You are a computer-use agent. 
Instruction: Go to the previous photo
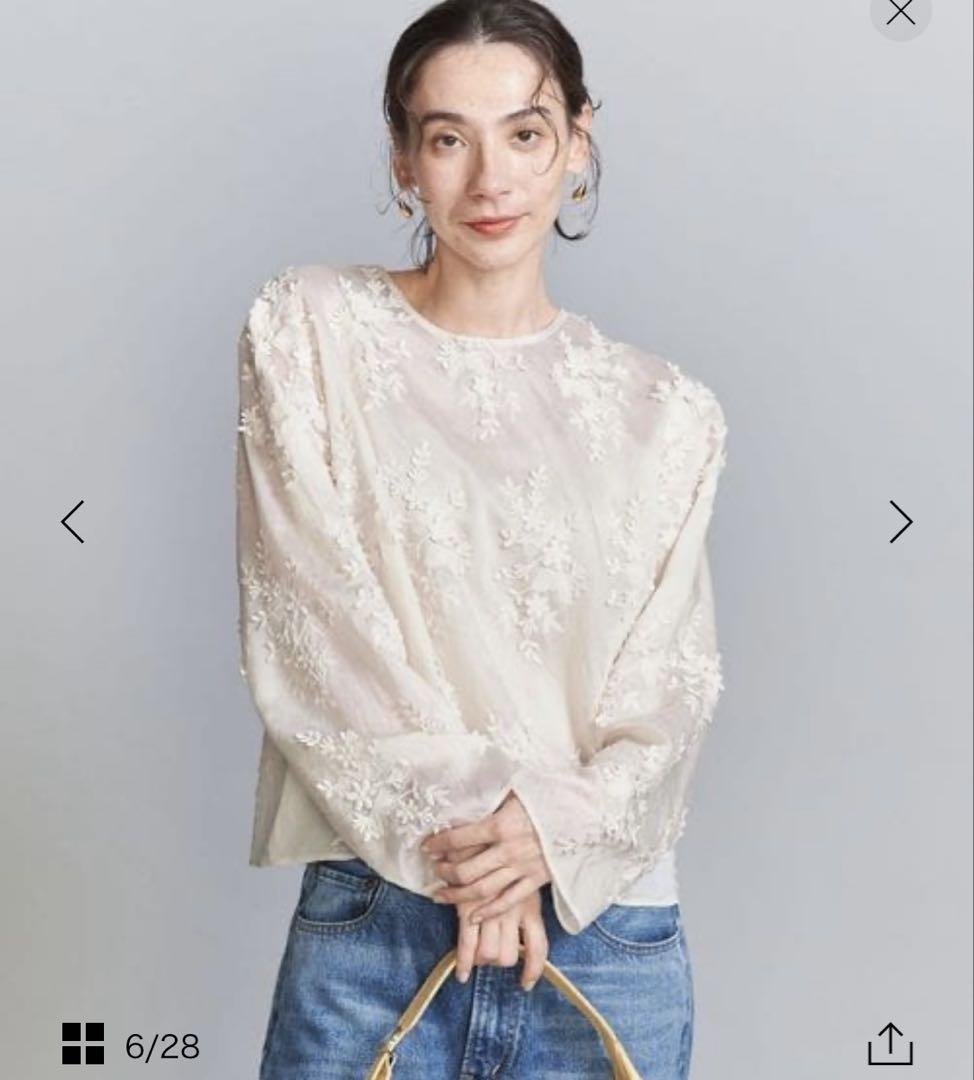(73, 522)
